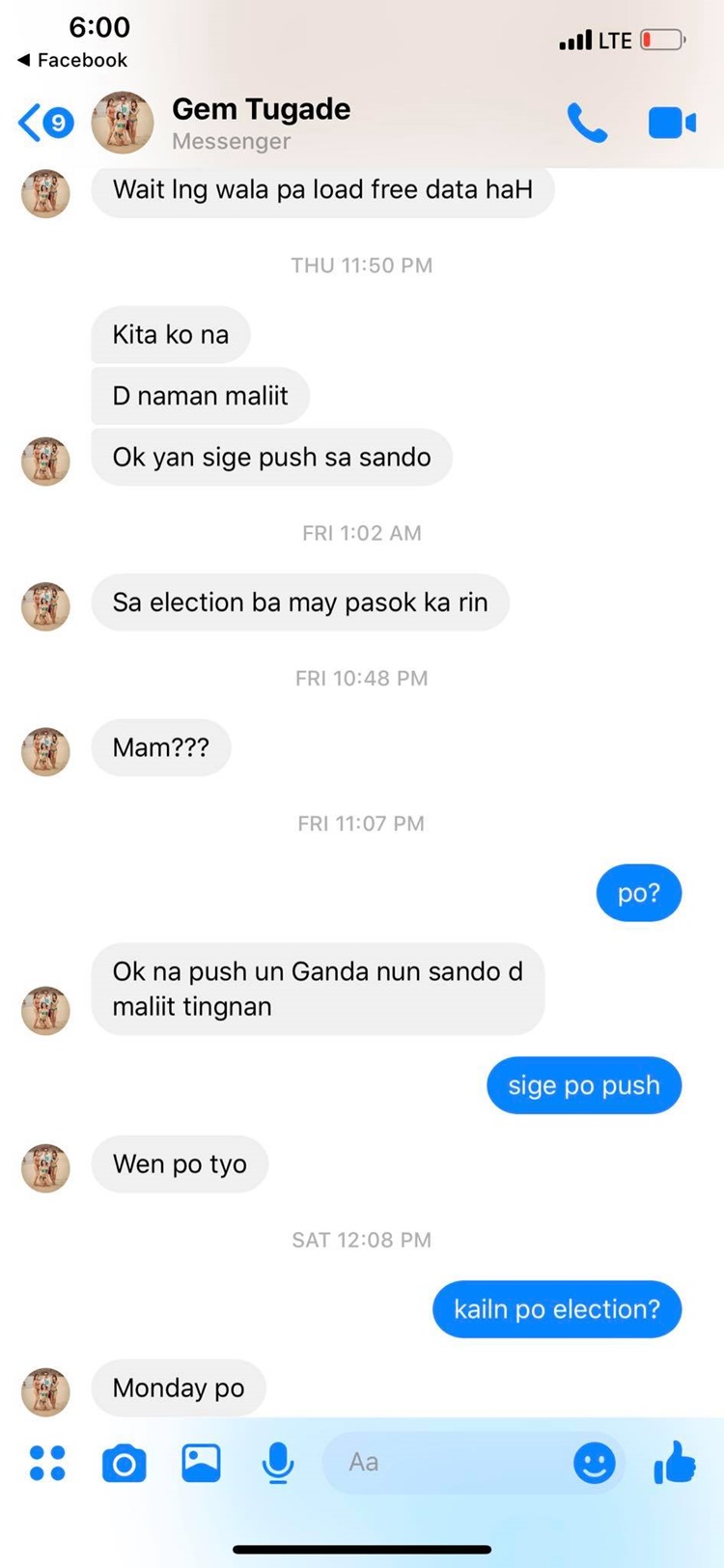The image size is (724, 1568).
Task: Open Gem Tugade's chat details
Action: pos(261,123)
